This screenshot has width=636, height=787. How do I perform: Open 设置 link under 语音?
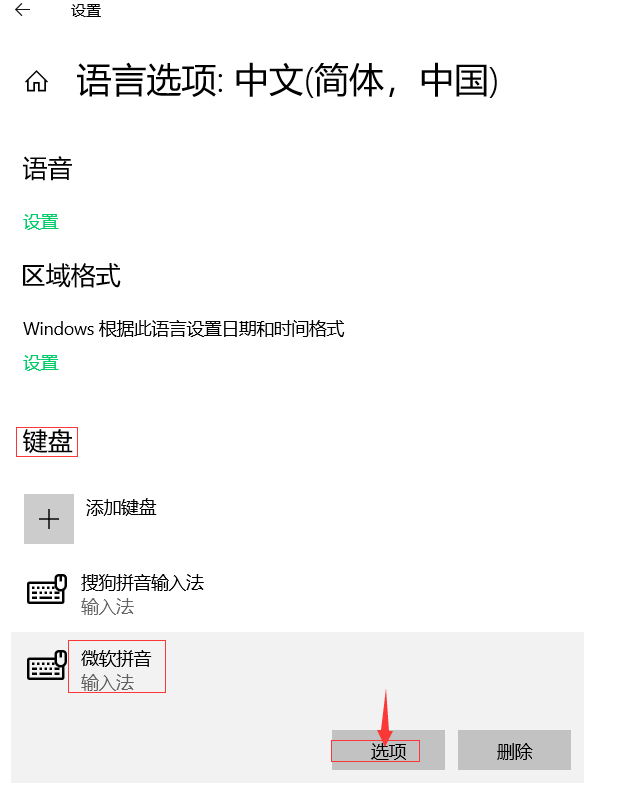[41, 222]
